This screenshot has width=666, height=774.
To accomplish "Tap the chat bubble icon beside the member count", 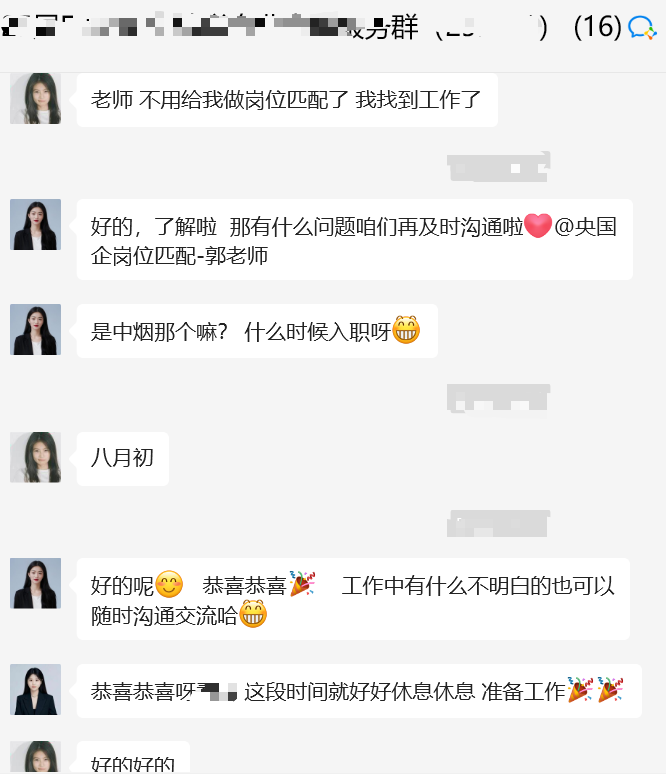I will (x=641, y=28).
